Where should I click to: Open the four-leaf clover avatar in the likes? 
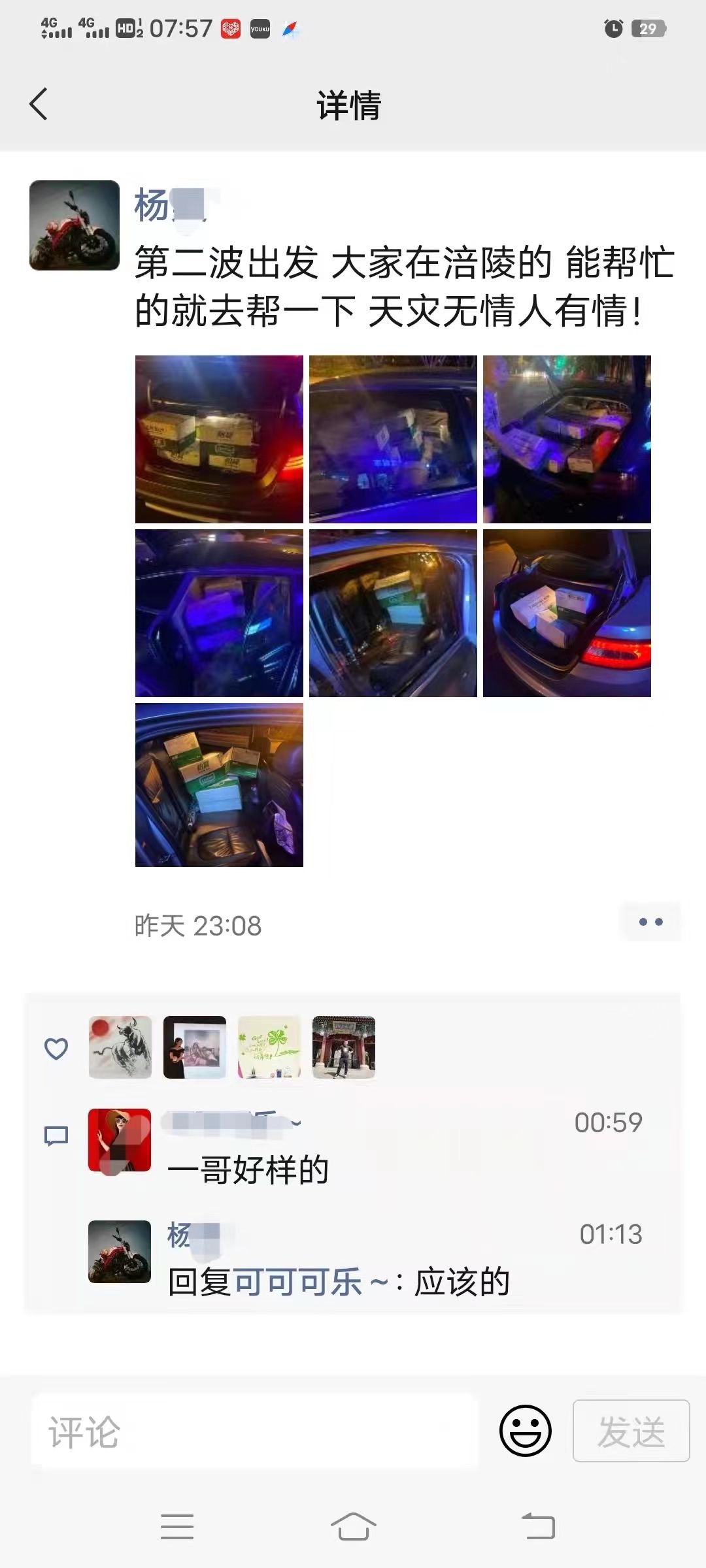pos(269,1047)
